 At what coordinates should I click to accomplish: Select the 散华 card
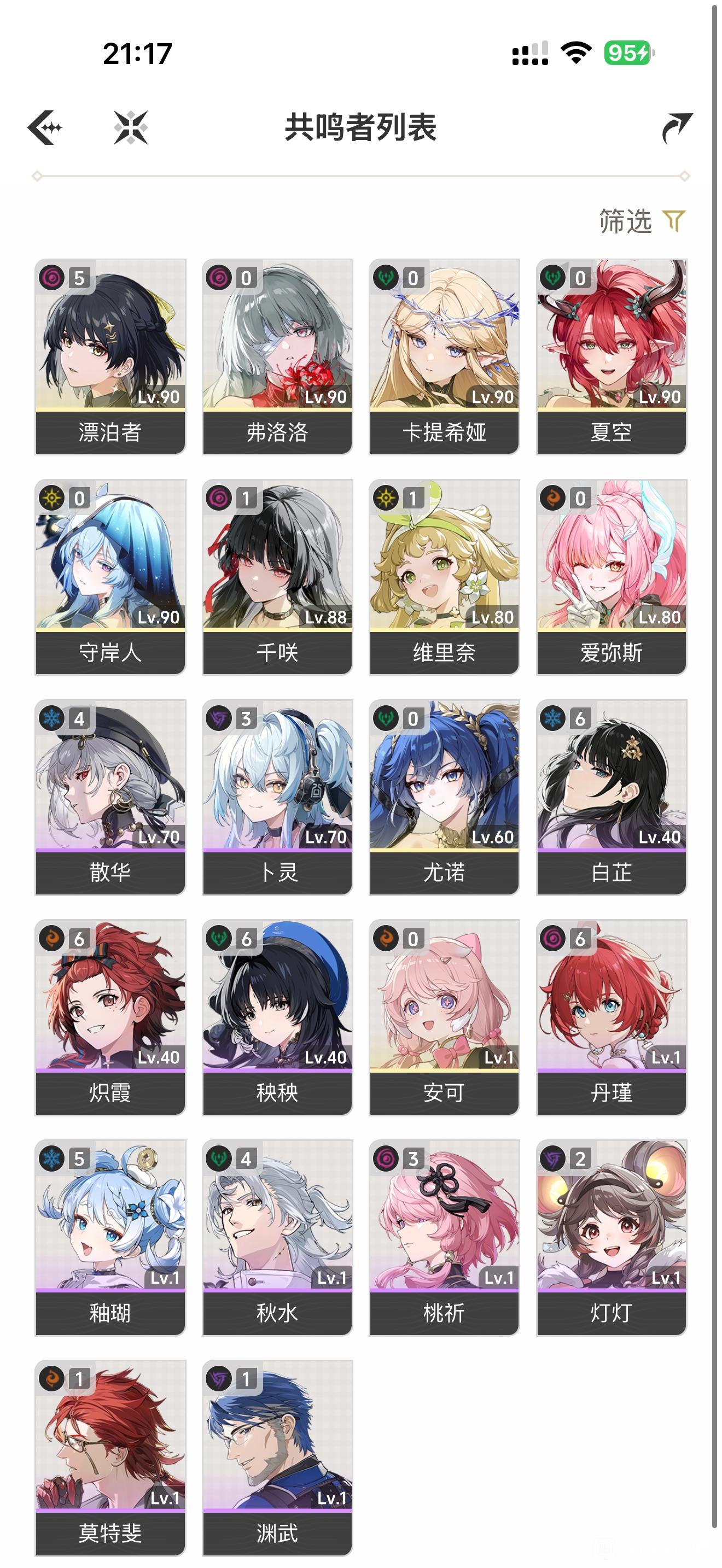[x=110, y=797]
